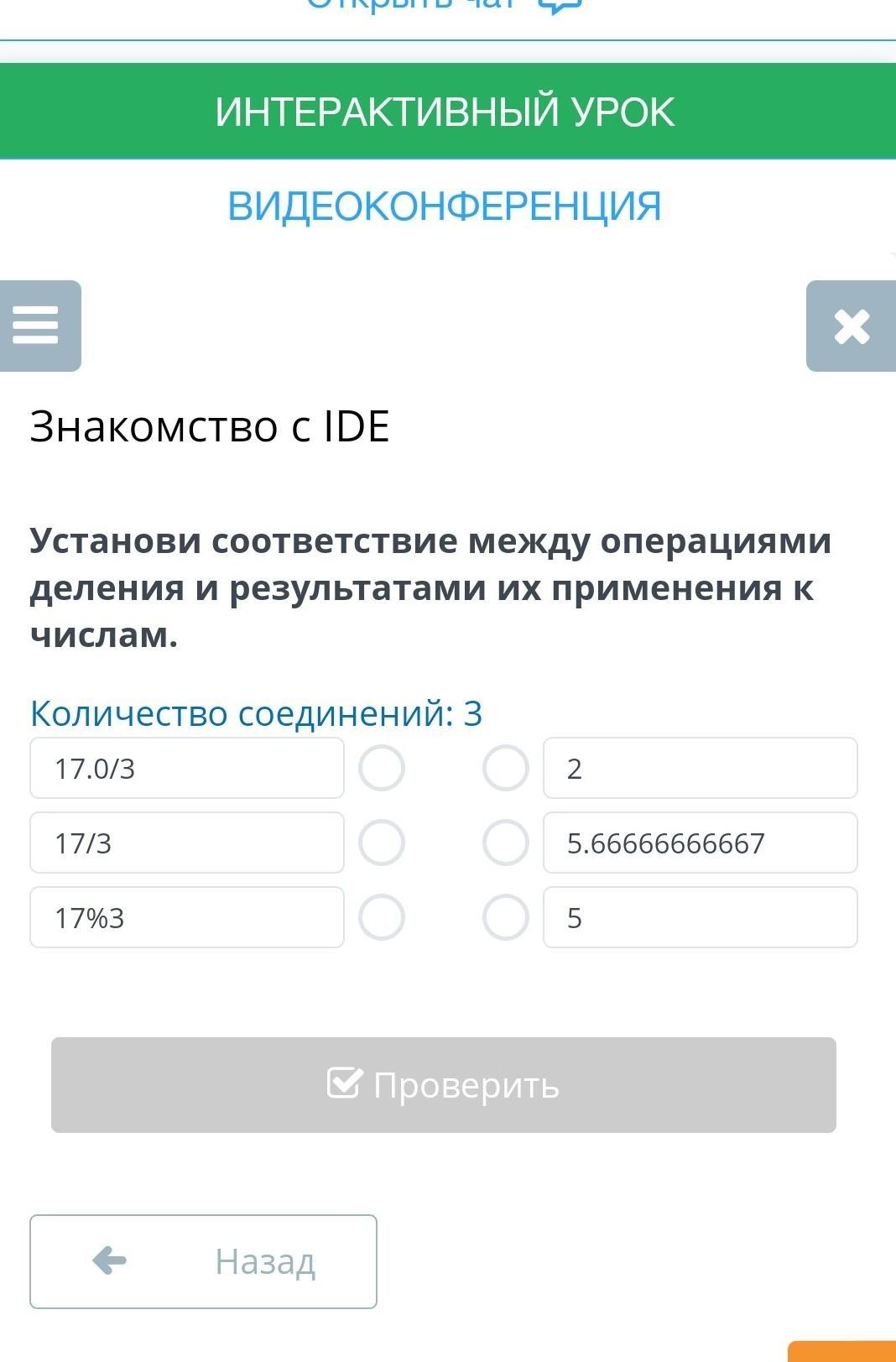The height and width of the screenshot is (1362, 896).
Task: Select the connector circle beside answer 5
Action: [506, 917]
